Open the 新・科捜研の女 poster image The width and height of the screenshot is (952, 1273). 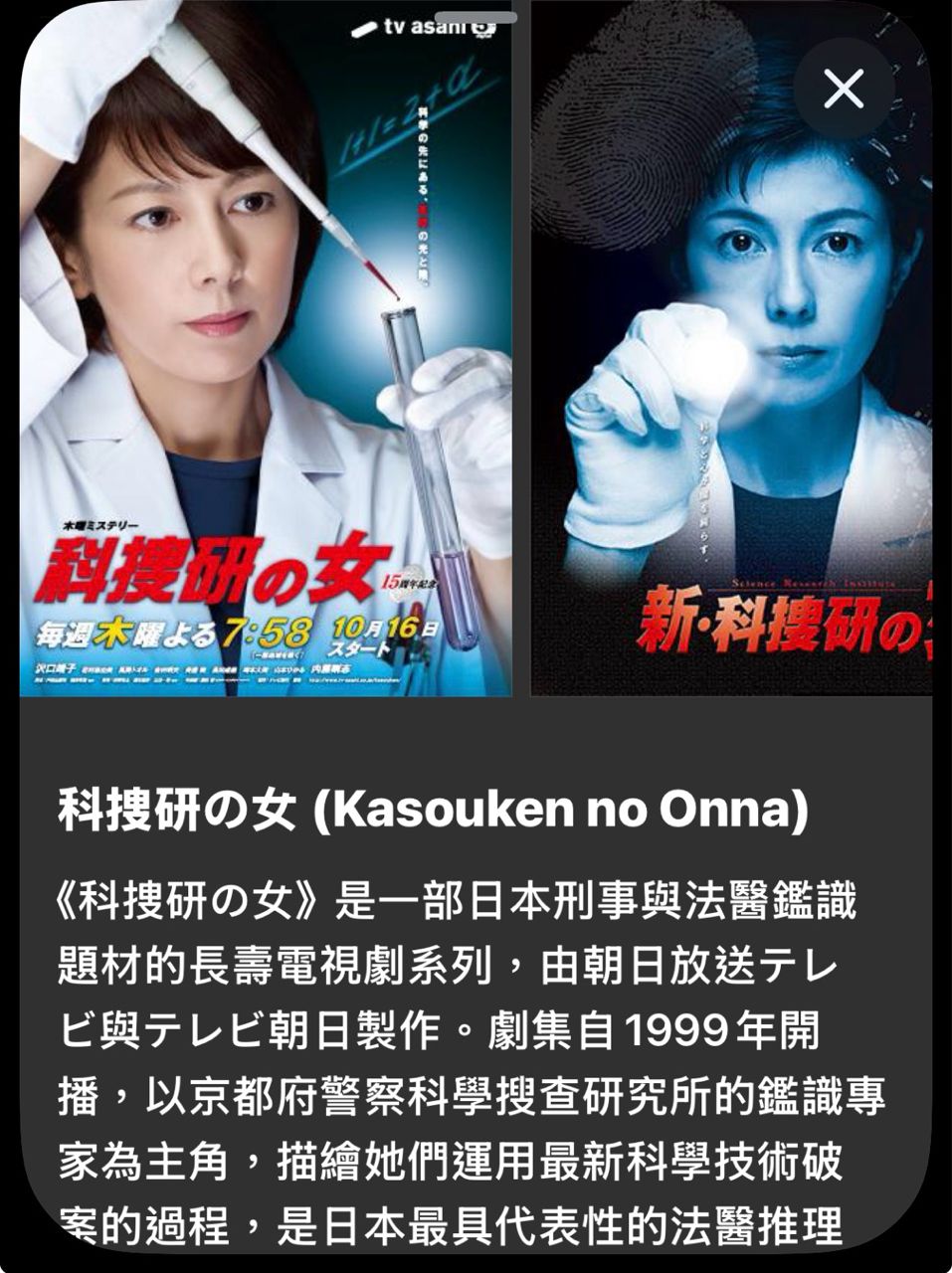pyautogui.click(x=732, y=348)
